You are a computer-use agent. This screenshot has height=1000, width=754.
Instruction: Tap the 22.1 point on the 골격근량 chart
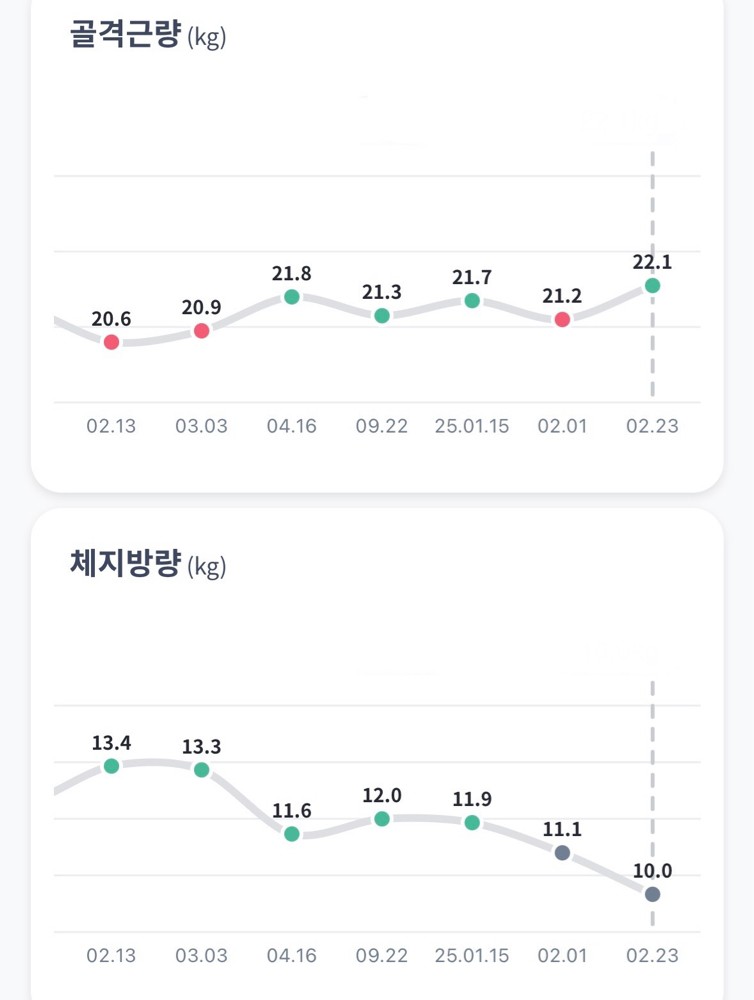tap(652, 286)
